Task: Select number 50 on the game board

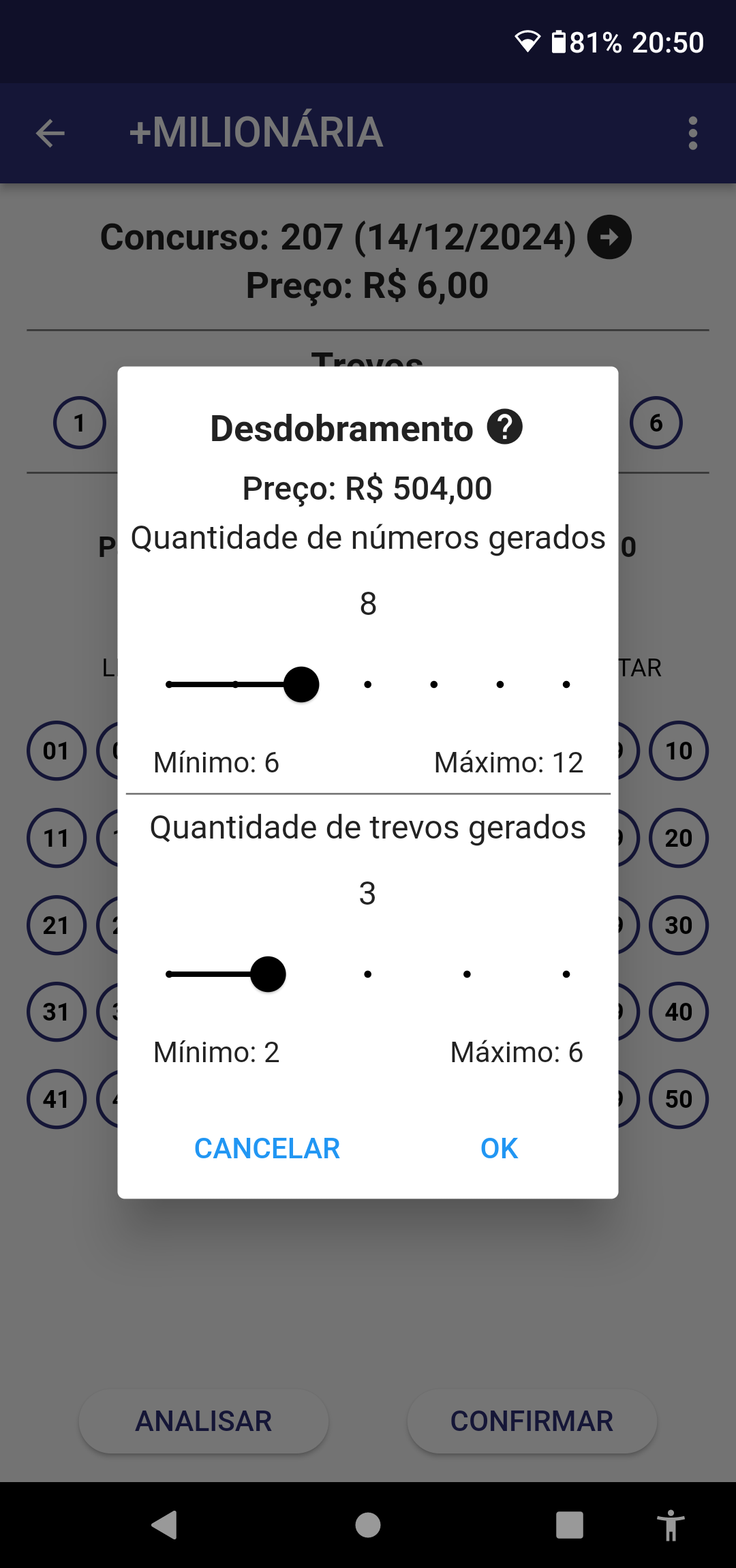Action: [x=679, y=1099]
